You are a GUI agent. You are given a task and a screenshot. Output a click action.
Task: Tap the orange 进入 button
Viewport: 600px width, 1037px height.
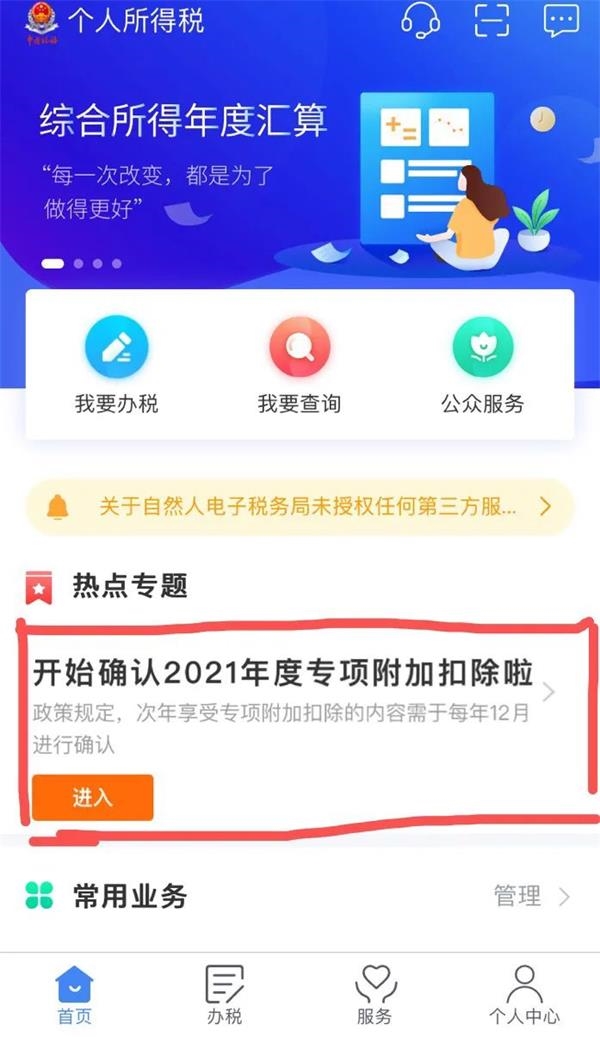92,797
